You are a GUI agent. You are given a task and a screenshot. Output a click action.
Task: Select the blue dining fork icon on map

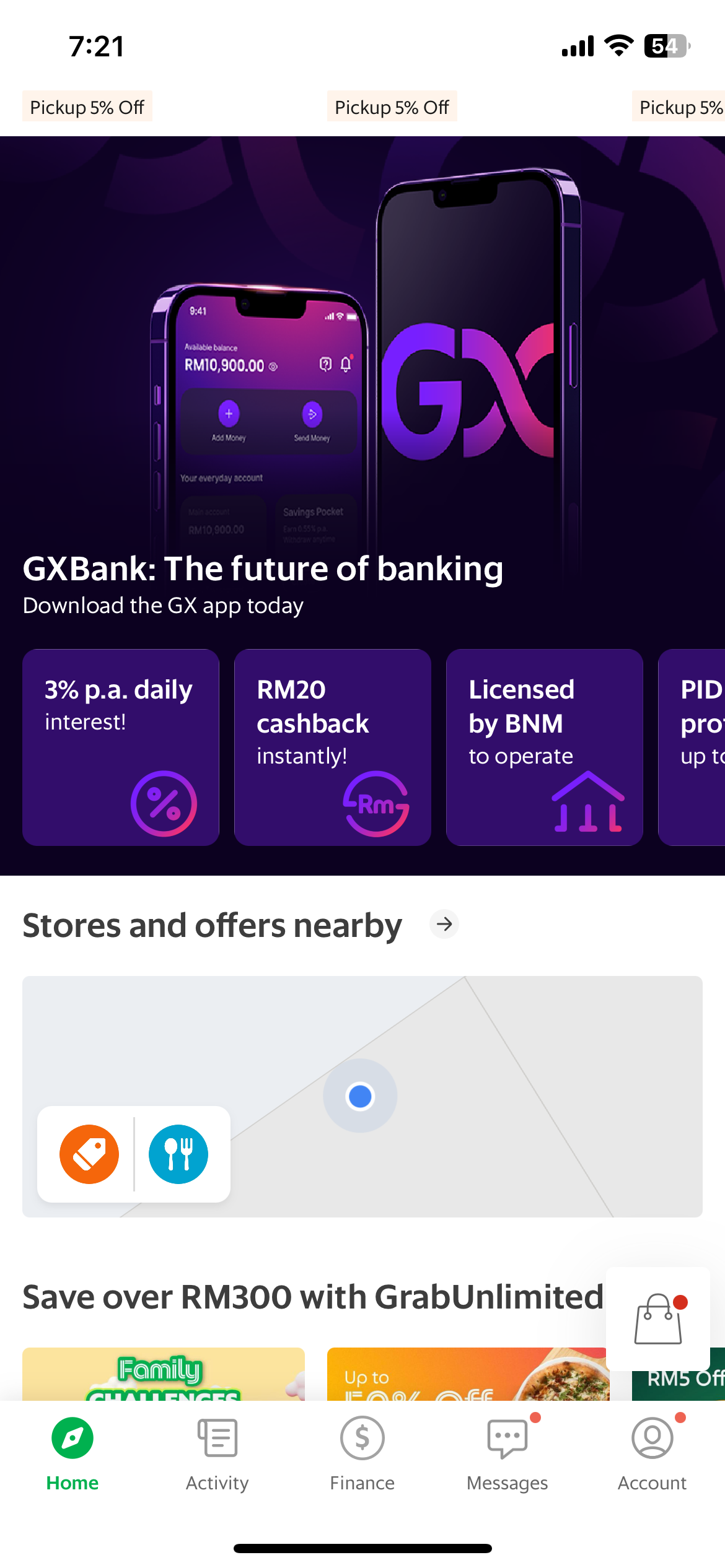point(178,1154)
